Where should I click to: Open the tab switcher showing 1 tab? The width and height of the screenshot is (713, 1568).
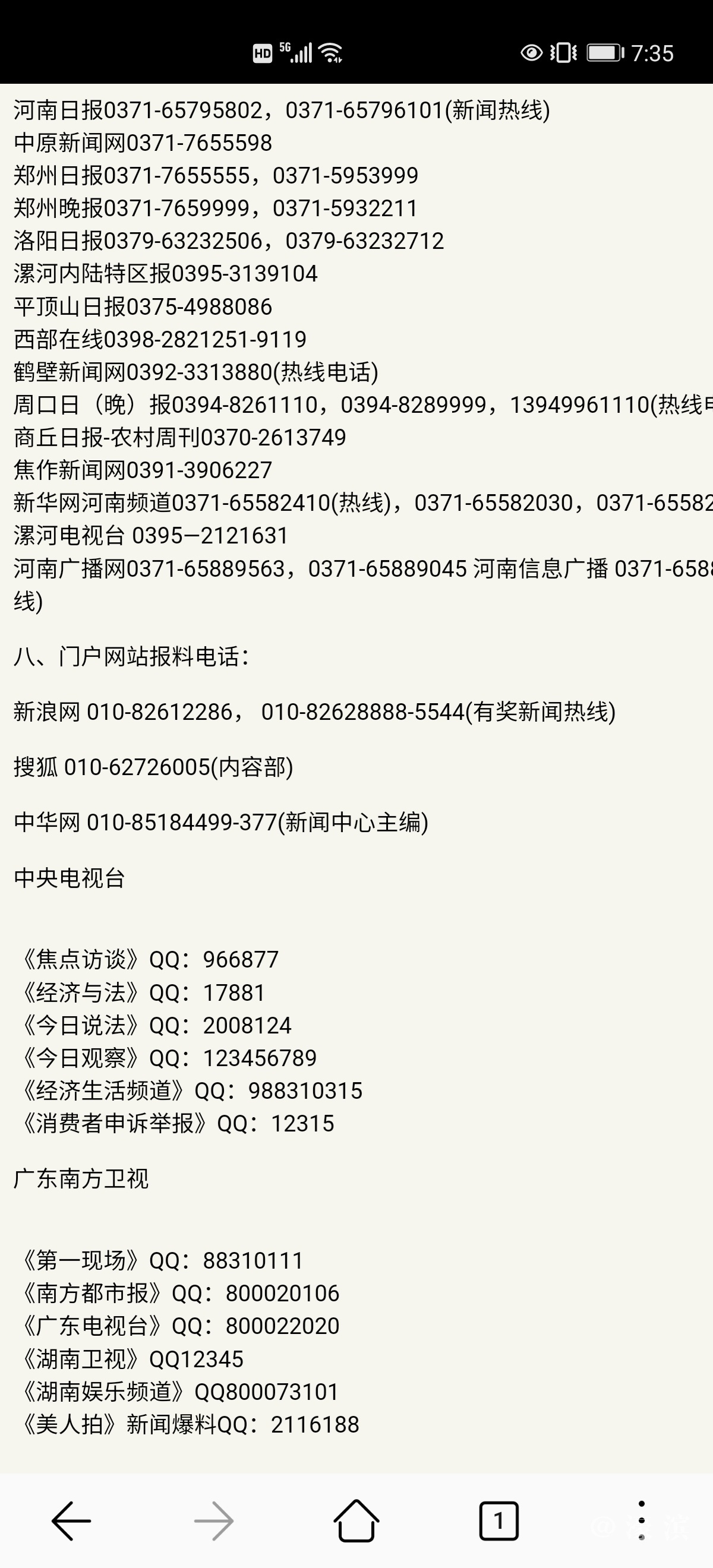[x=499, y=1520]
